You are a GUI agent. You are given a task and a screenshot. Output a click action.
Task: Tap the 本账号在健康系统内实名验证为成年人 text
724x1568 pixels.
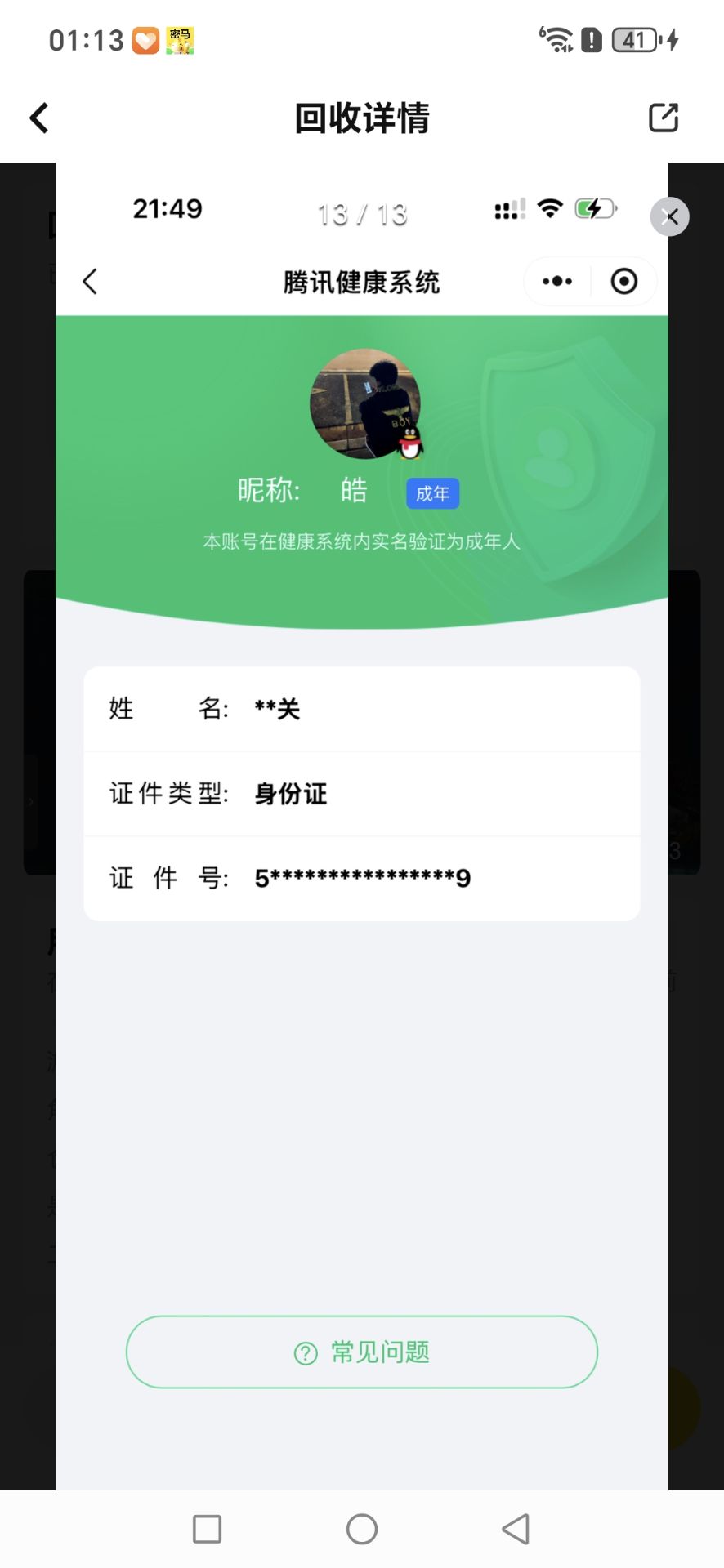tap(361, 541)
